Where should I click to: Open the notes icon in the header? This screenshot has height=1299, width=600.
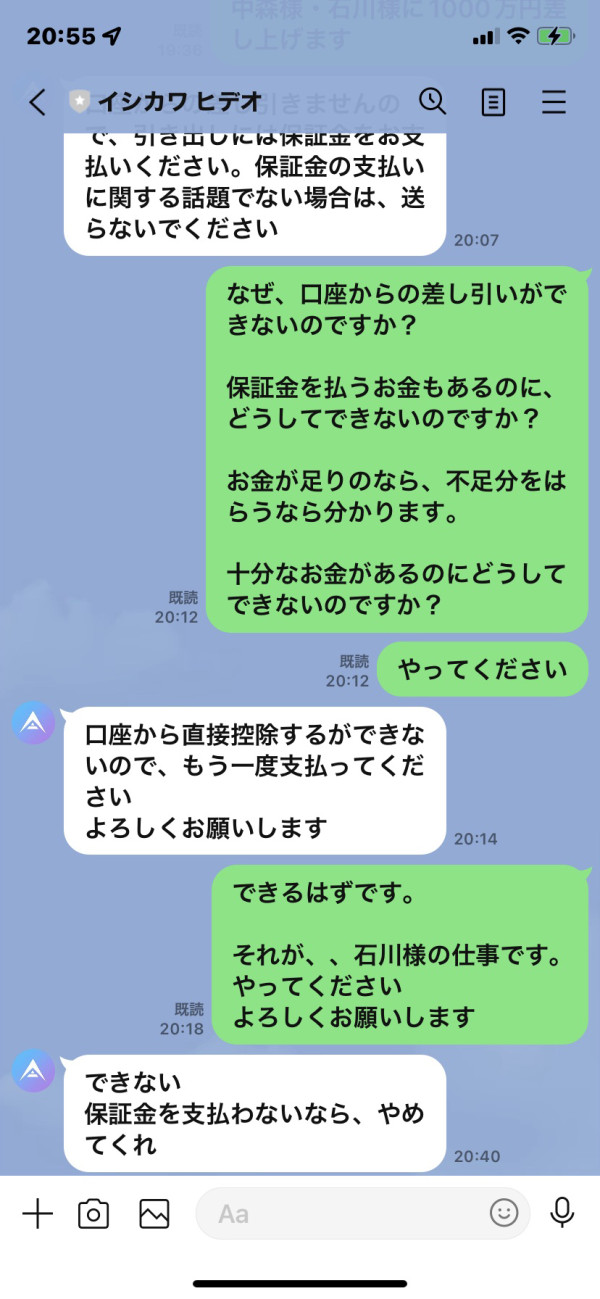tap(493, 102)
